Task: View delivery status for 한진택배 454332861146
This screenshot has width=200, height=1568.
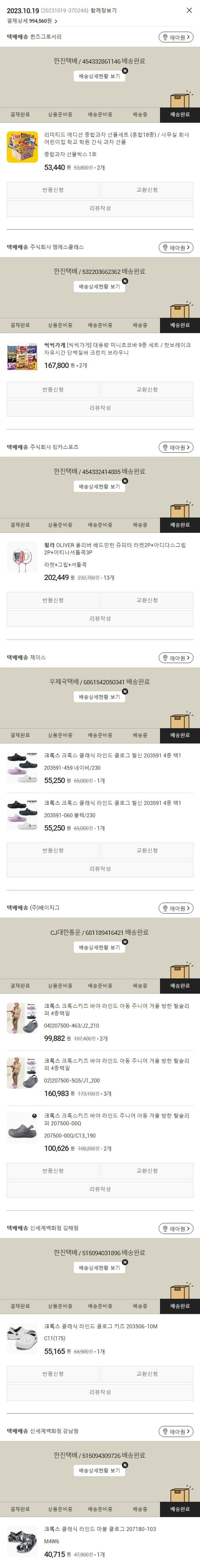Action: tap(99, 77)
